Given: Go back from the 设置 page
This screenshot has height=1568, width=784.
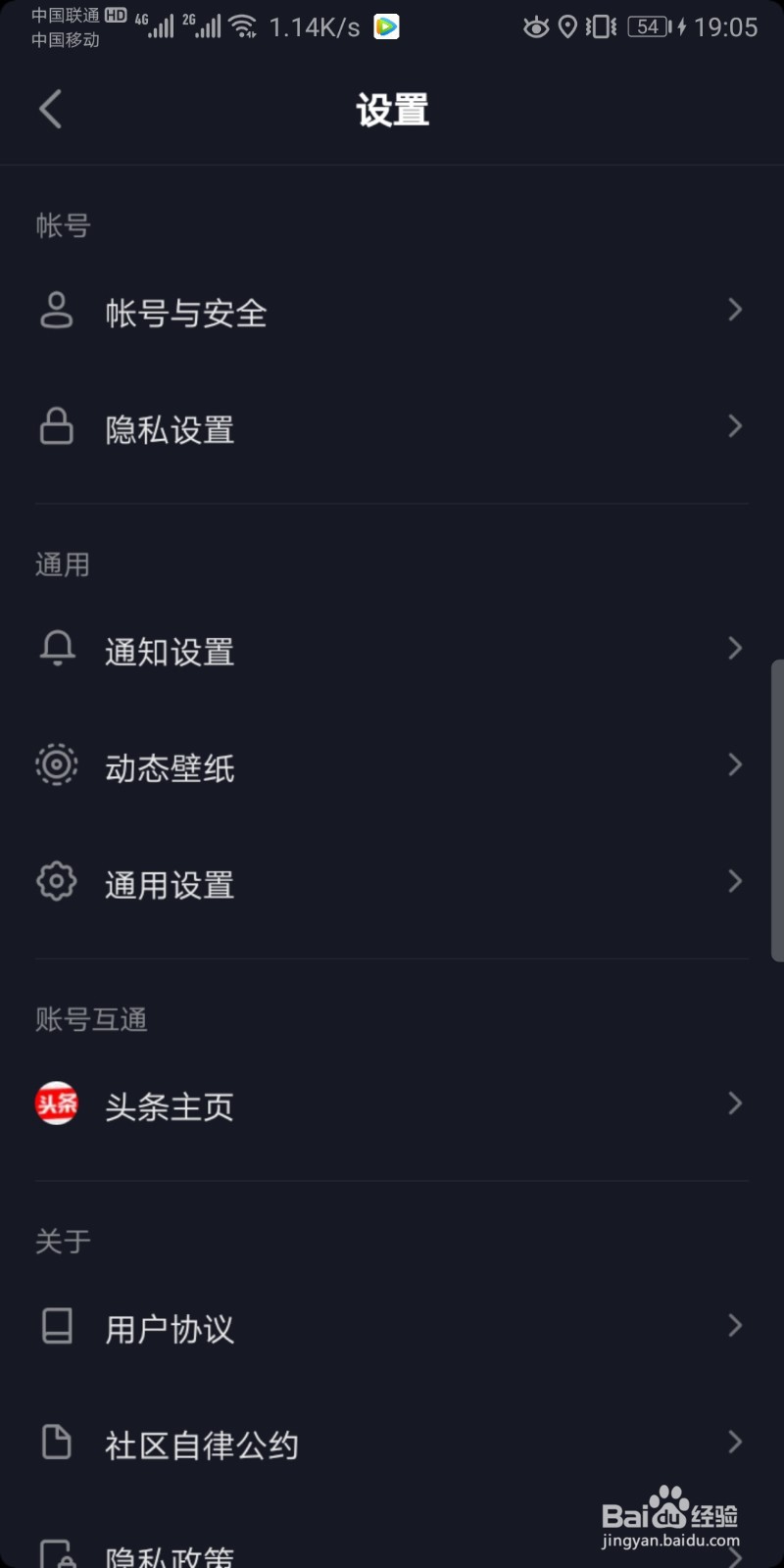Looking at the screenshot, I should point(51,109).
